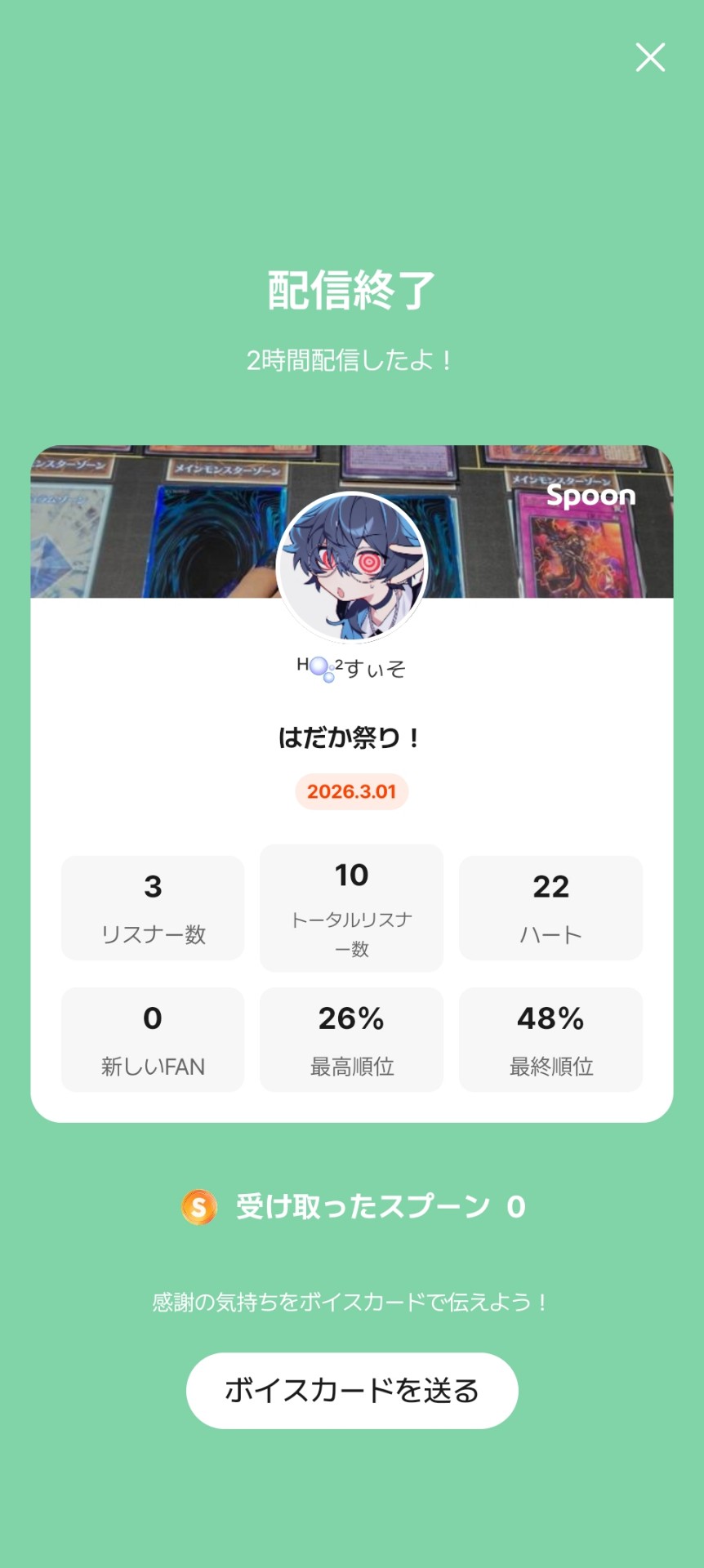
Task: Close the broadcast ended screen
Action: point(650,58)
